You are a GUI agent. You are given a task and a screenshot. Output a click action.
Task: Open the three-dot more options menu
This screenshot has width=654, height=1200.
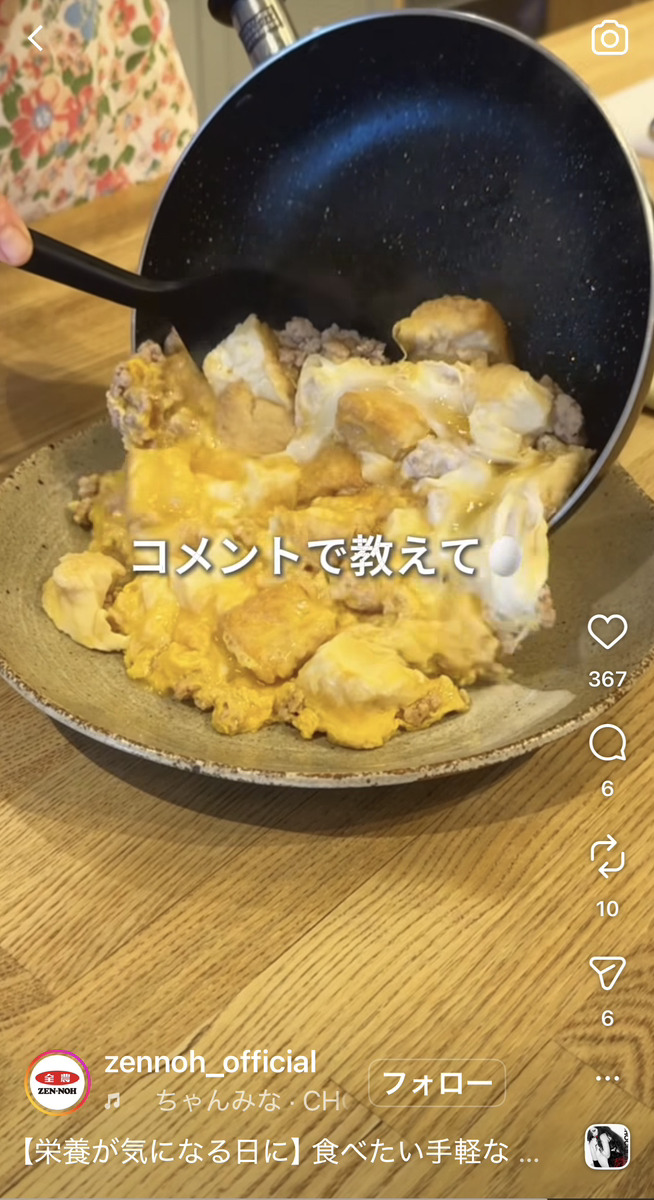(x=607, y=1078)
